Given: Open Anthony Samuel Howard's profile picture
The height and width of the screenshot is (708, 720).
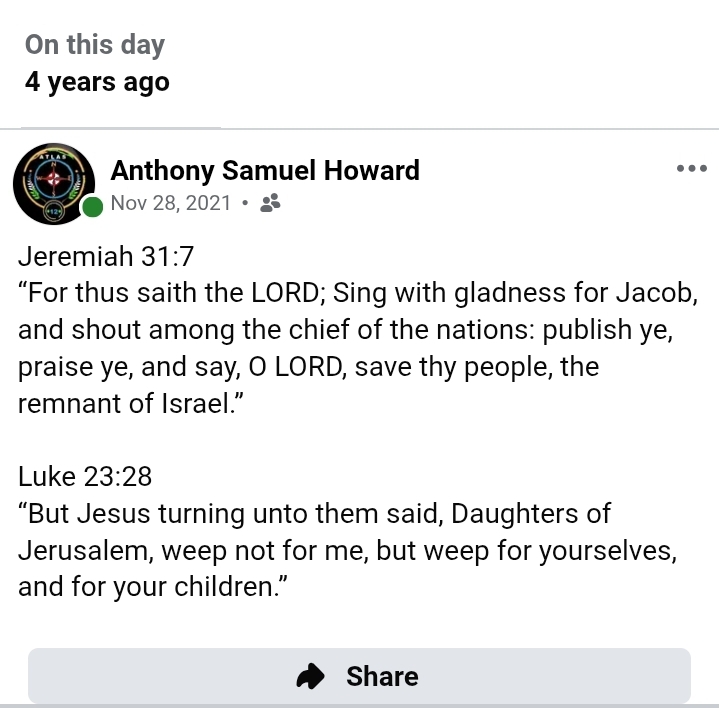Looking at the screenshot, I should [54, 183].
